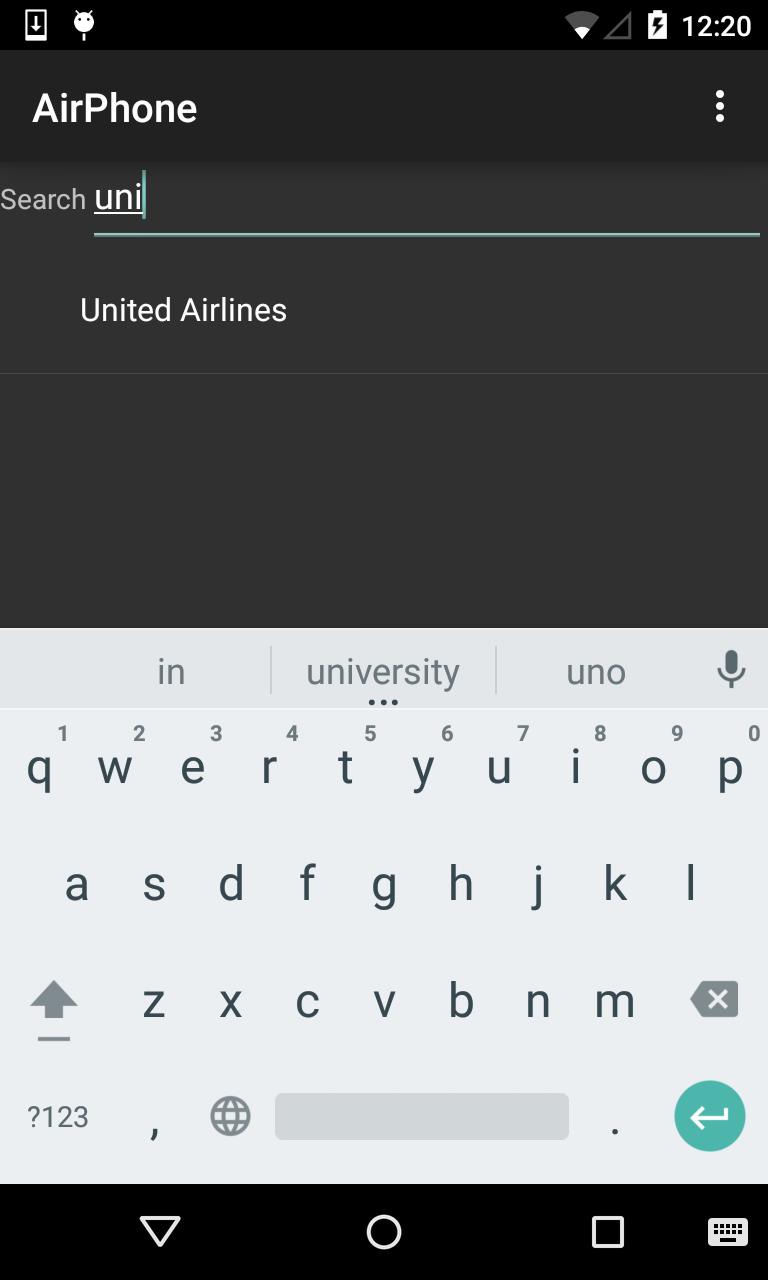Select the "in" word suggestion
Viewport: 768px width, 1280px height.
click(x=171, y=672)
